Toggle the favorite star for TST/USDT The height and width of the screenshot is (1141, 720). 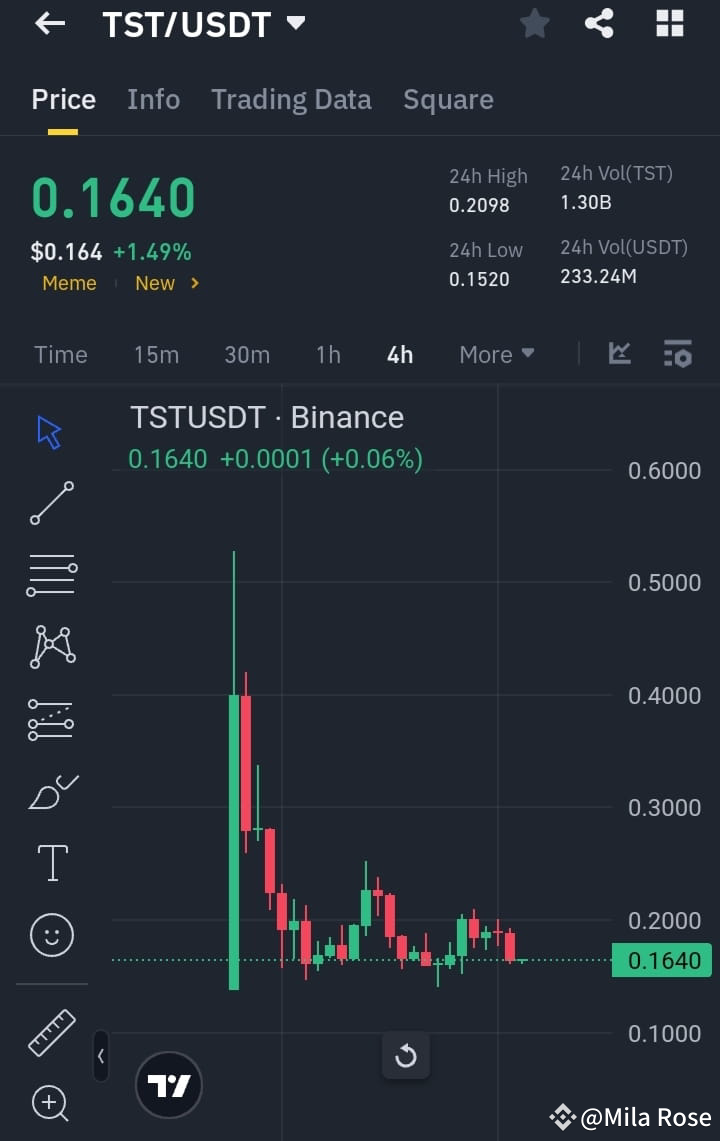534,23
